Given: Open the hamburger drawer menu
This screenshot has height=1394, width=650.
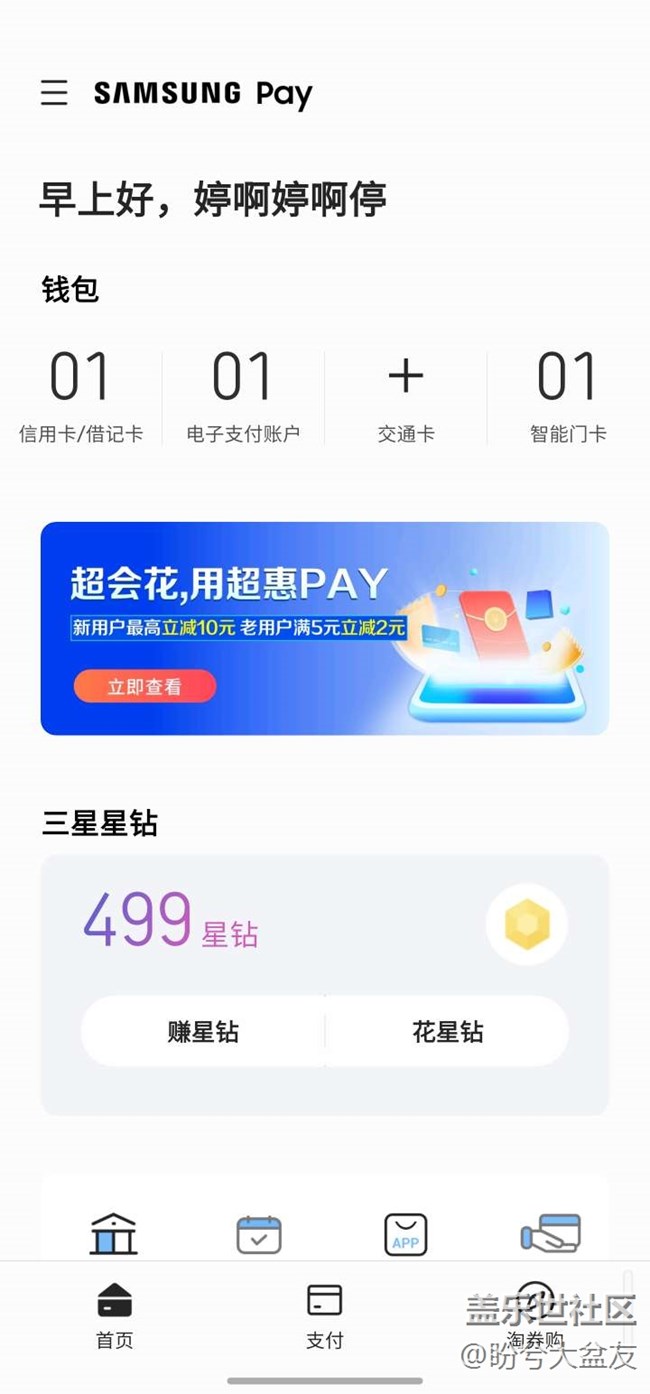Looking at the screenshot, I should pyautogui.click(x=54, y=93).
